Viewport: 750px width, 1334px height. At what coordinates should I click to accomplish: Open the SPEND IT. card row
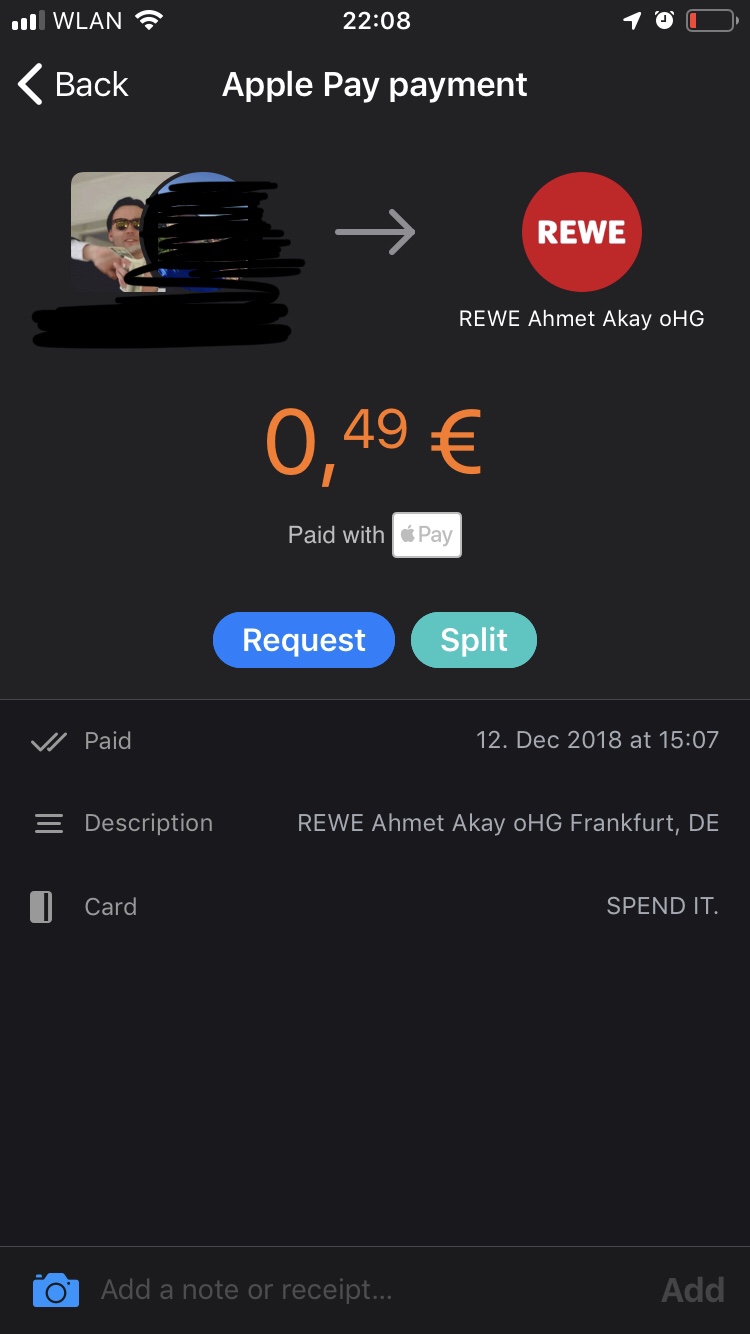375,907
